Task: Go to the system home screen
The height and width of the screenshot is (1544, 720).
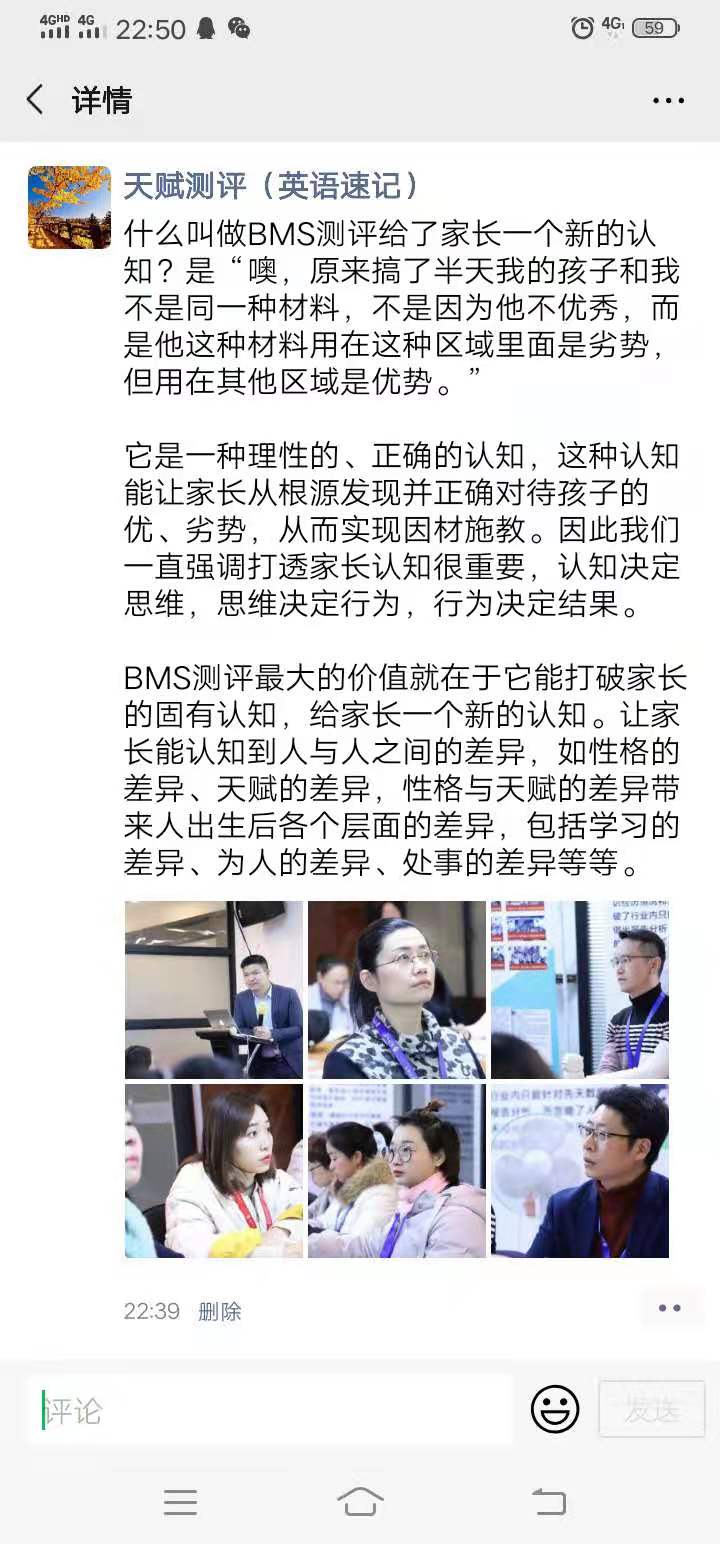Action: click(360, 1501)
